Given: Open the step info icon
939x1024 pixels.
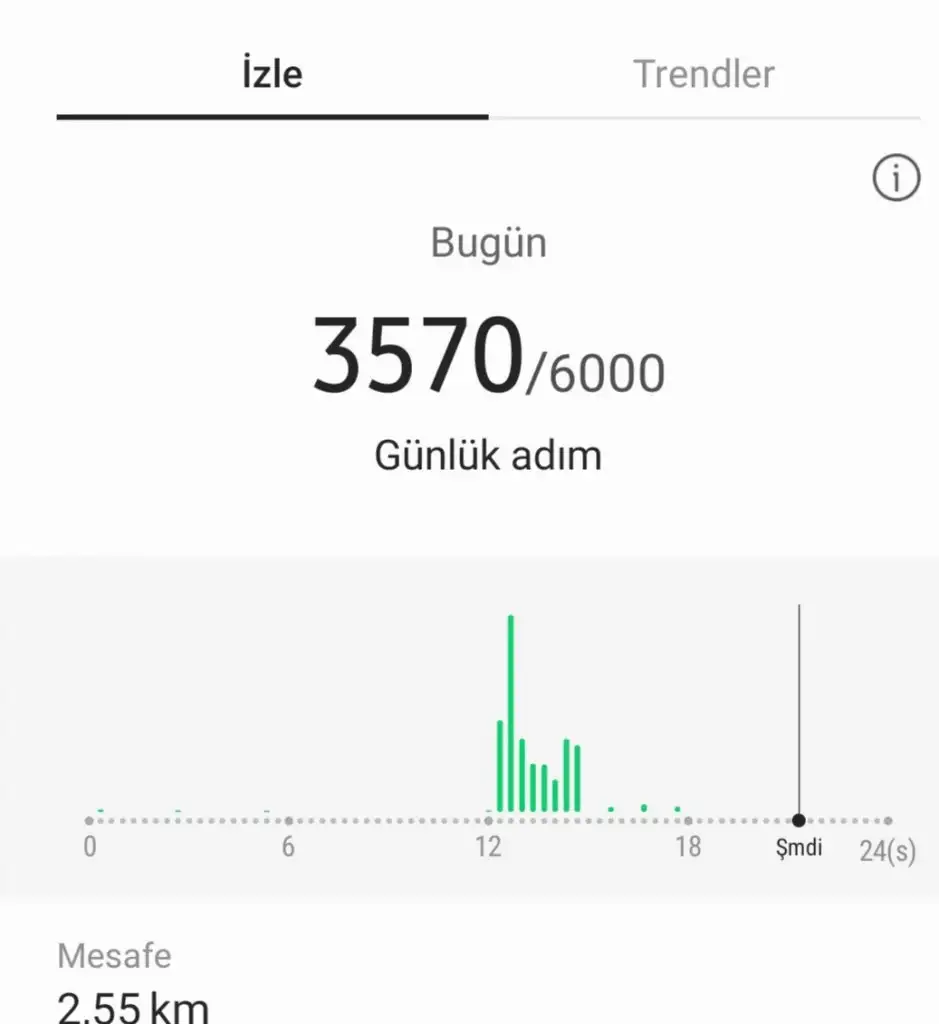Looking at the screenshot, I should pyautogui.click(x=895, y=179).
